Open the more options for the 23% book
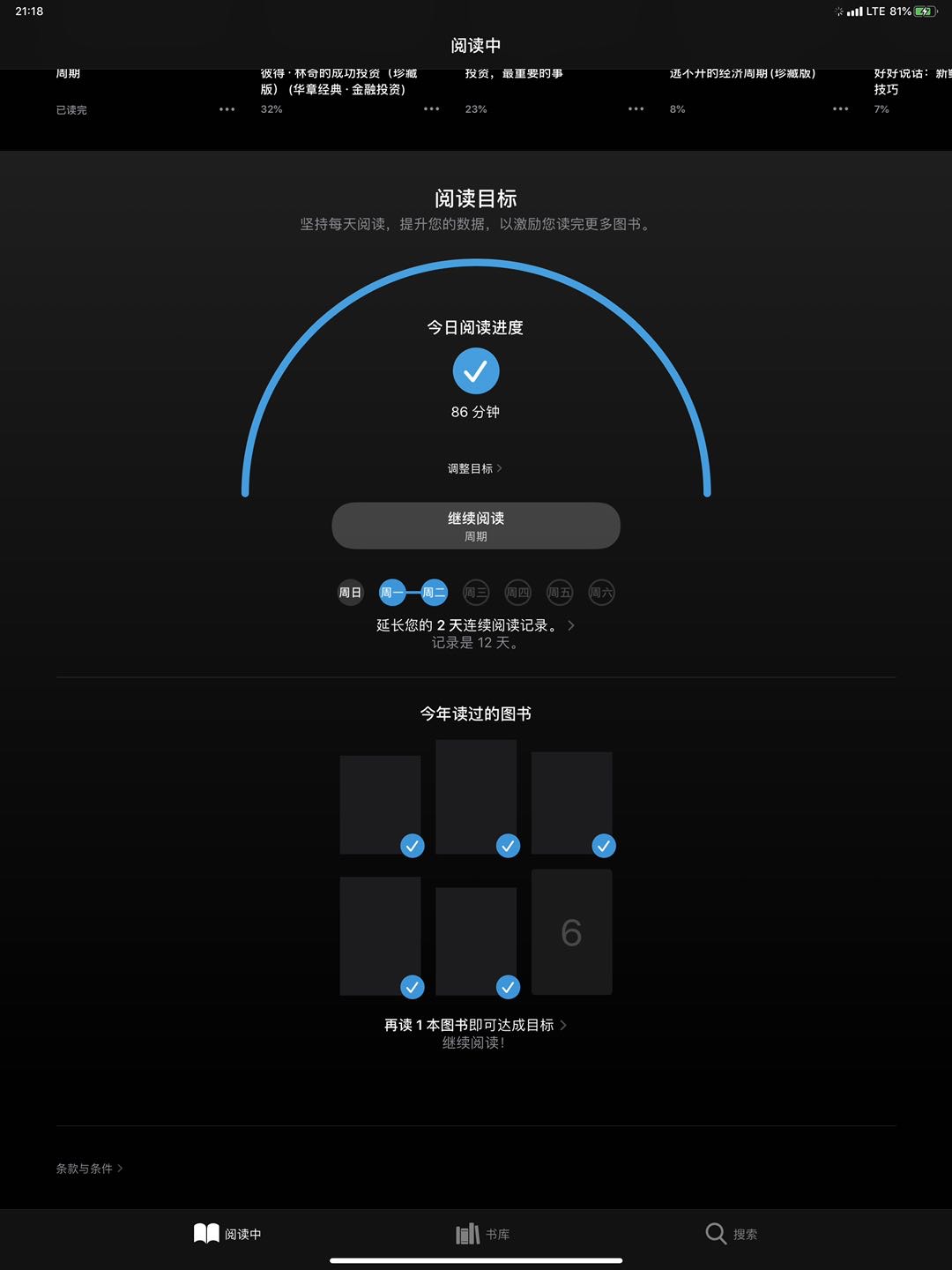Screen dimensions: 952x1270 tap(636, 109)
